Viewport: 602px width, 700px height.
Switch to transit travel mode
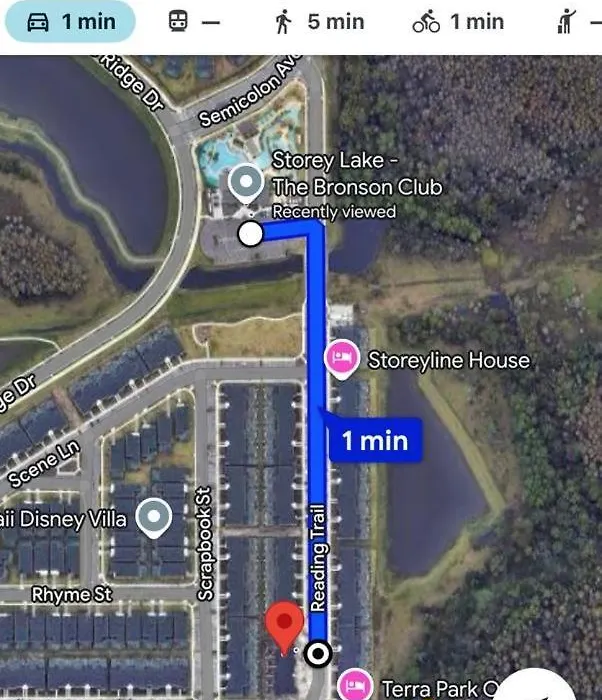point(193,22)
